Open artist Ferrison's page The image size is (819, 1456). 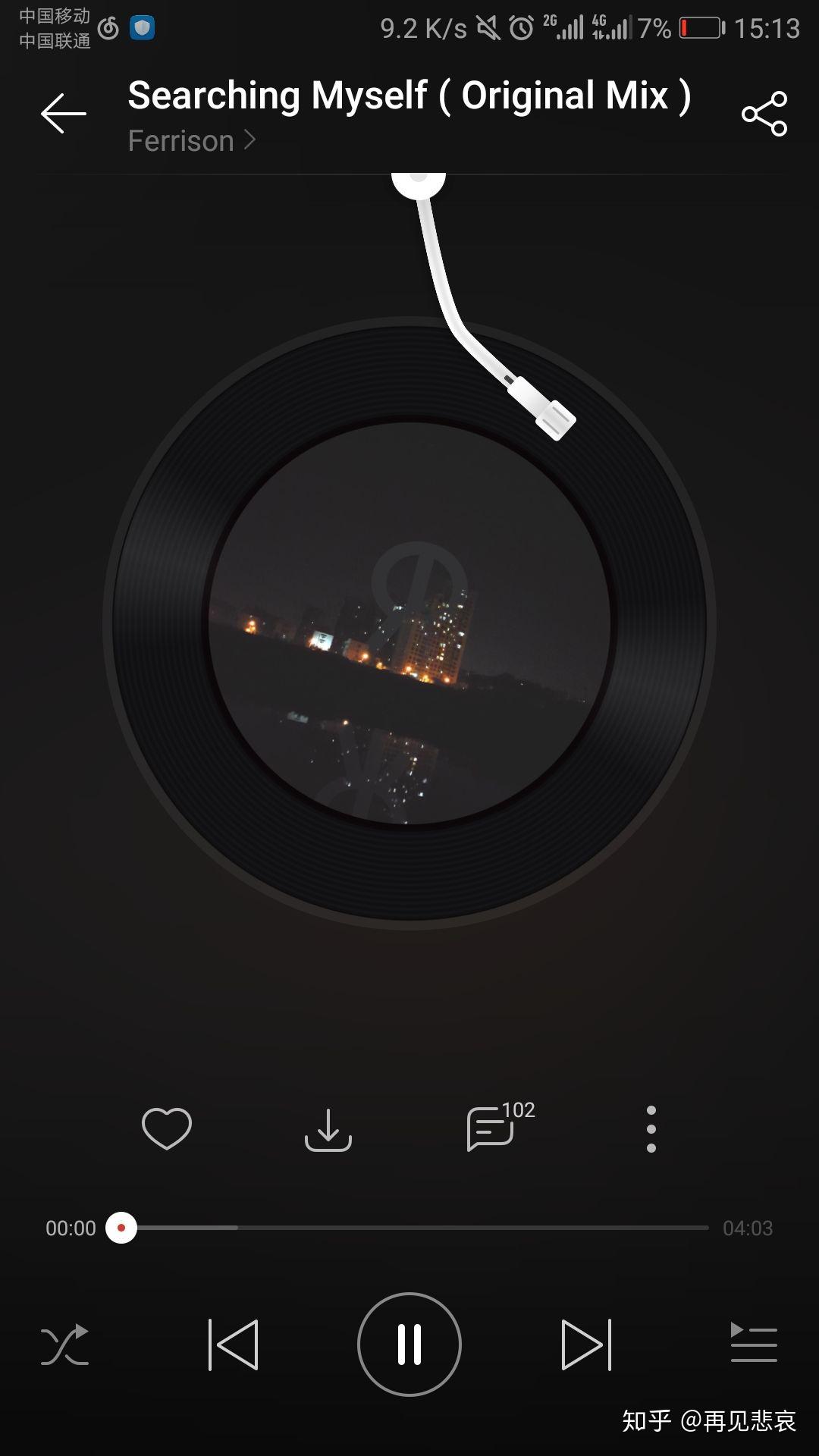[x=192, y=141]
